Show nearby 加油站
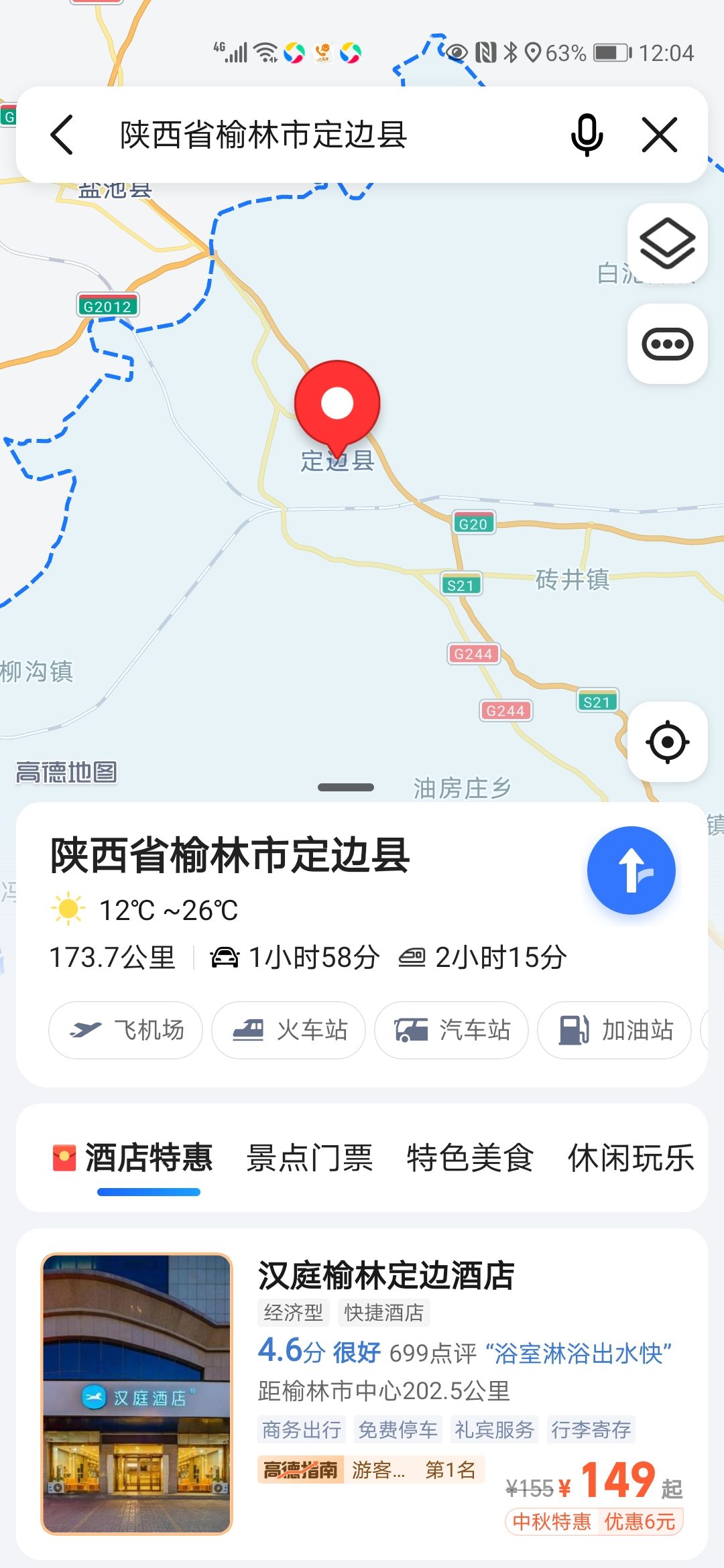724x1568 pixels. click(615, 1030)
